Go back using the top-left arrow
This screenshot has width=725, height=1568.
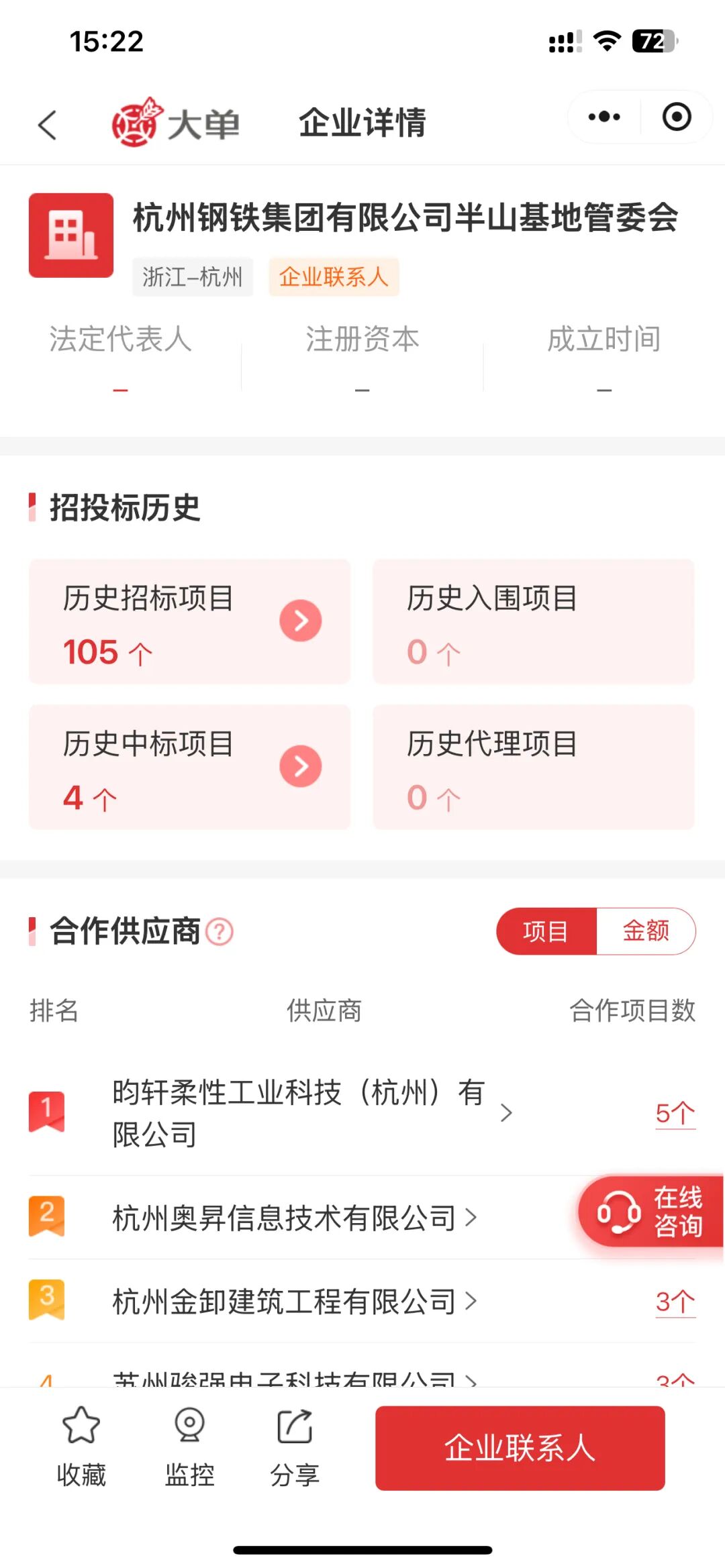coord(47,125)
